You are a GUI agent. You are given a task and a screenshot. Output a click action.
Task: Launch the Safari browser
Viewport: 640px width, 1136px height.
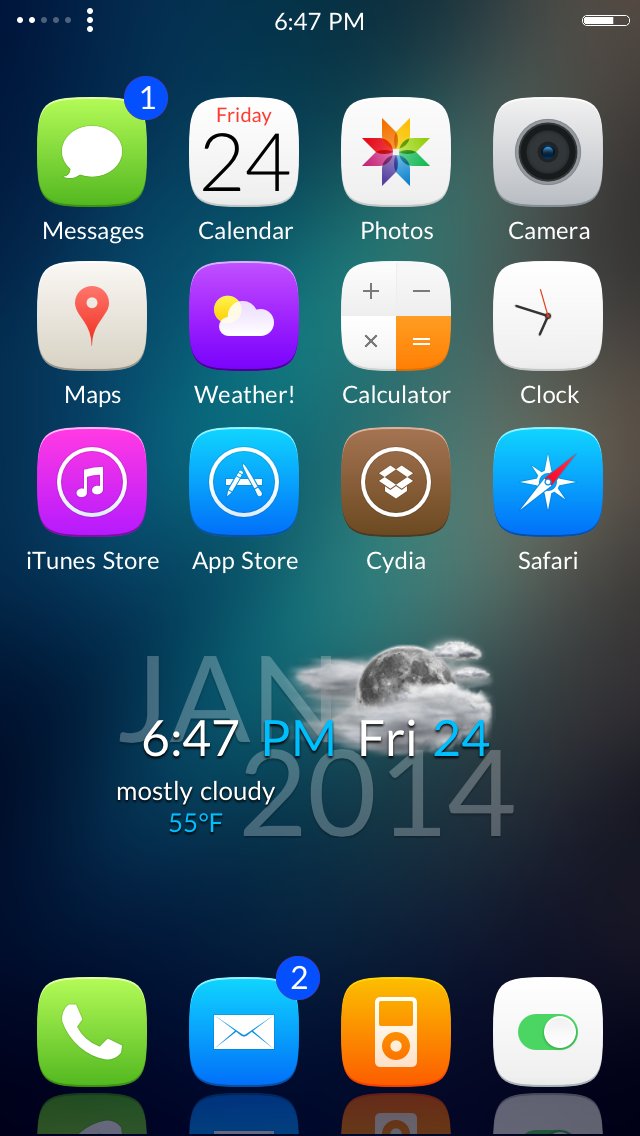[548, 482]
